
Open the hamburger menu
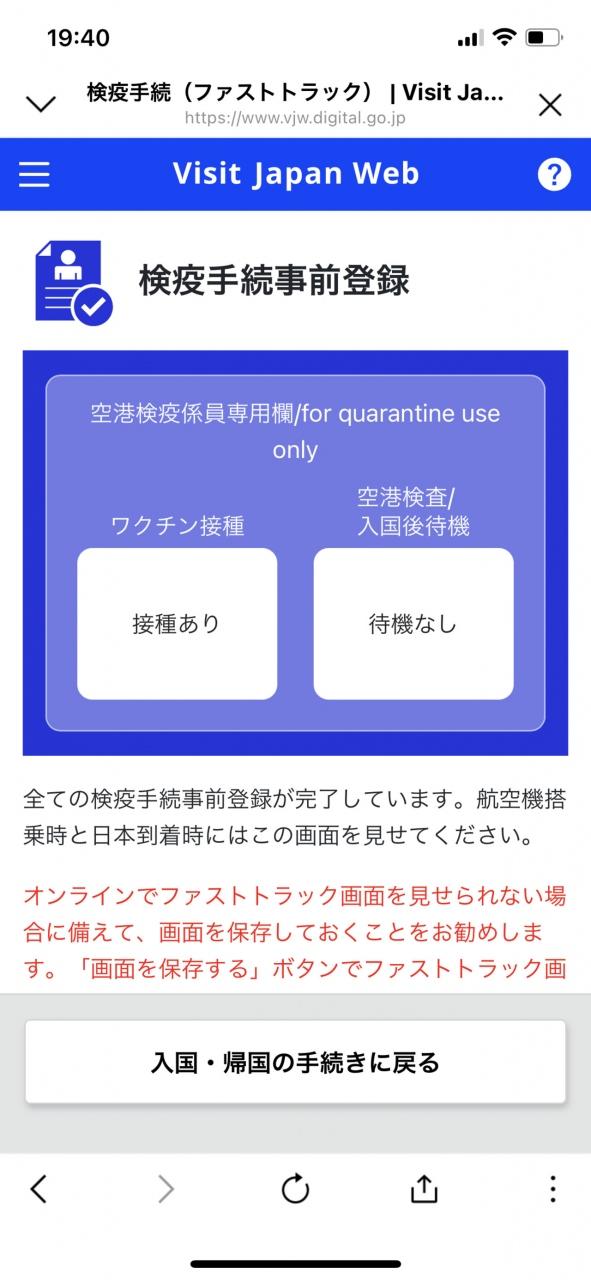34,174
